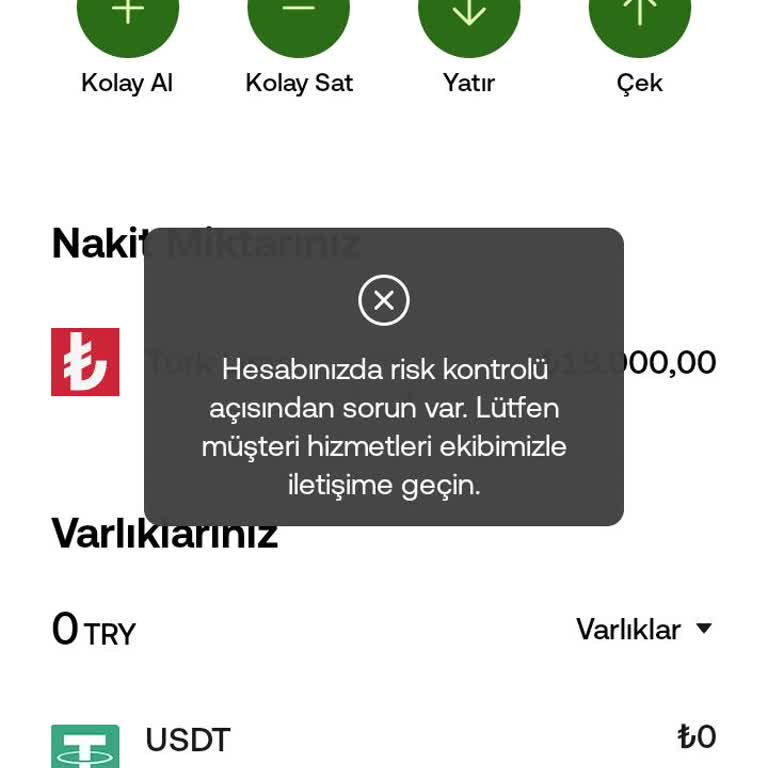Choose Çek to withdraw funds

[640, 20]
